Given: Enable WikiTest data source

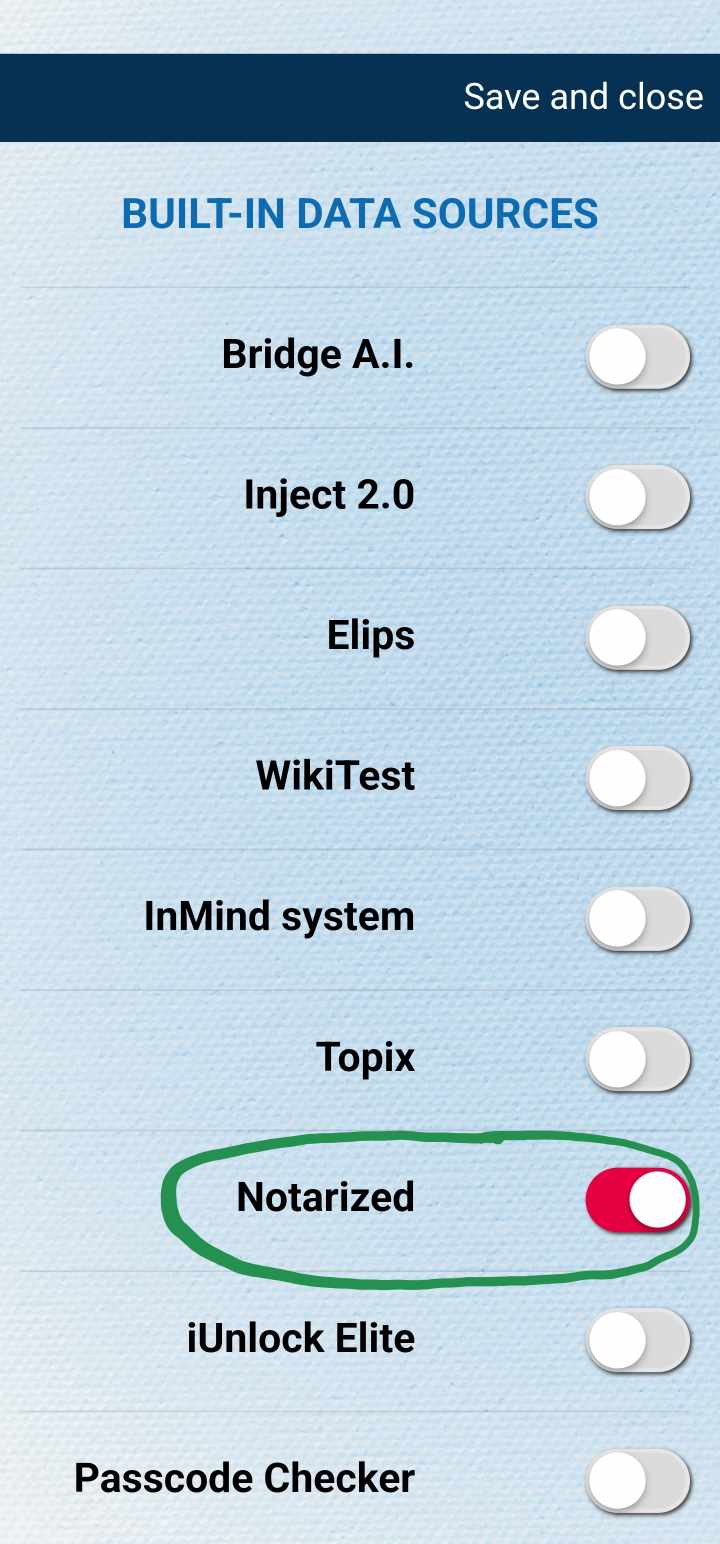Looking at the screenshot, I should tap(638, 777).
